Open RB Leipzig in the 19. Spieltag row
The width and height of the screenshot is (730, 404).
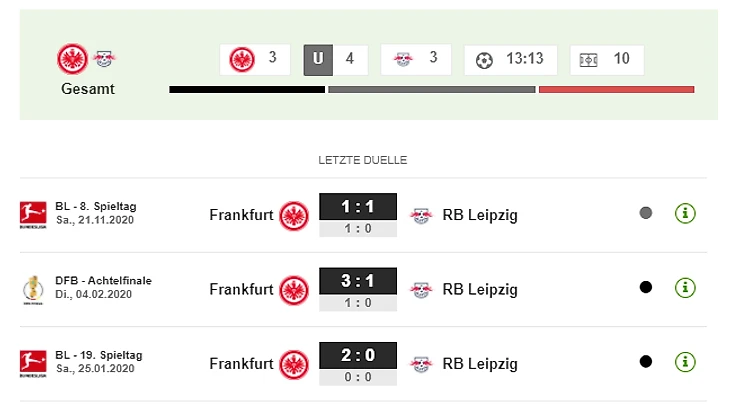tap(480, 362)
